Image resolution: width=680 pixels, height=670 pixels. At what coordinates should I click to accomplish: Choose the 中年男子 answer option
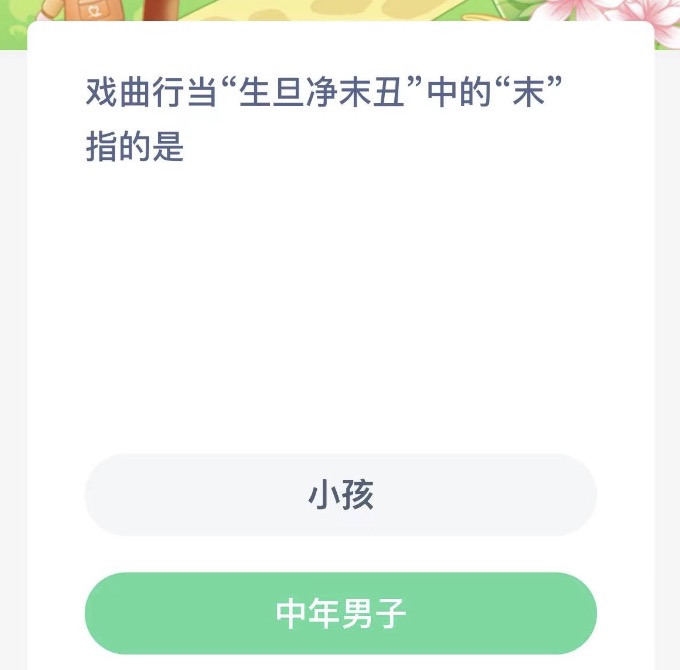(340, 613)
